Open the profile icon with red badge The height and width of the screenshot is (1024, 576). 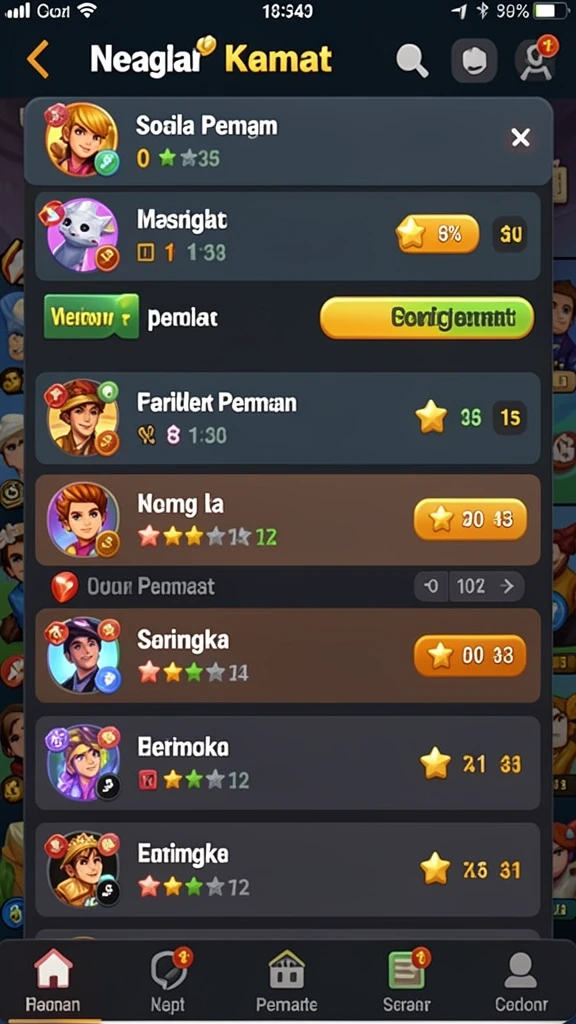(535, 59)
